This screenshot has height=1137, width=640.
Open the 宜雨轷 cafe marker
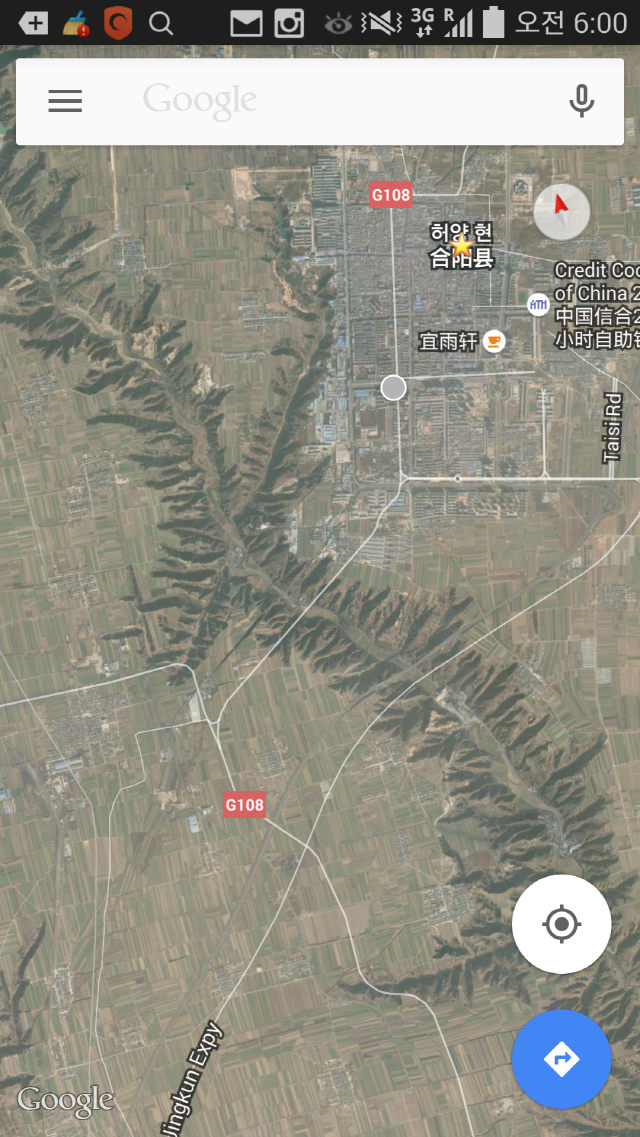493,342
